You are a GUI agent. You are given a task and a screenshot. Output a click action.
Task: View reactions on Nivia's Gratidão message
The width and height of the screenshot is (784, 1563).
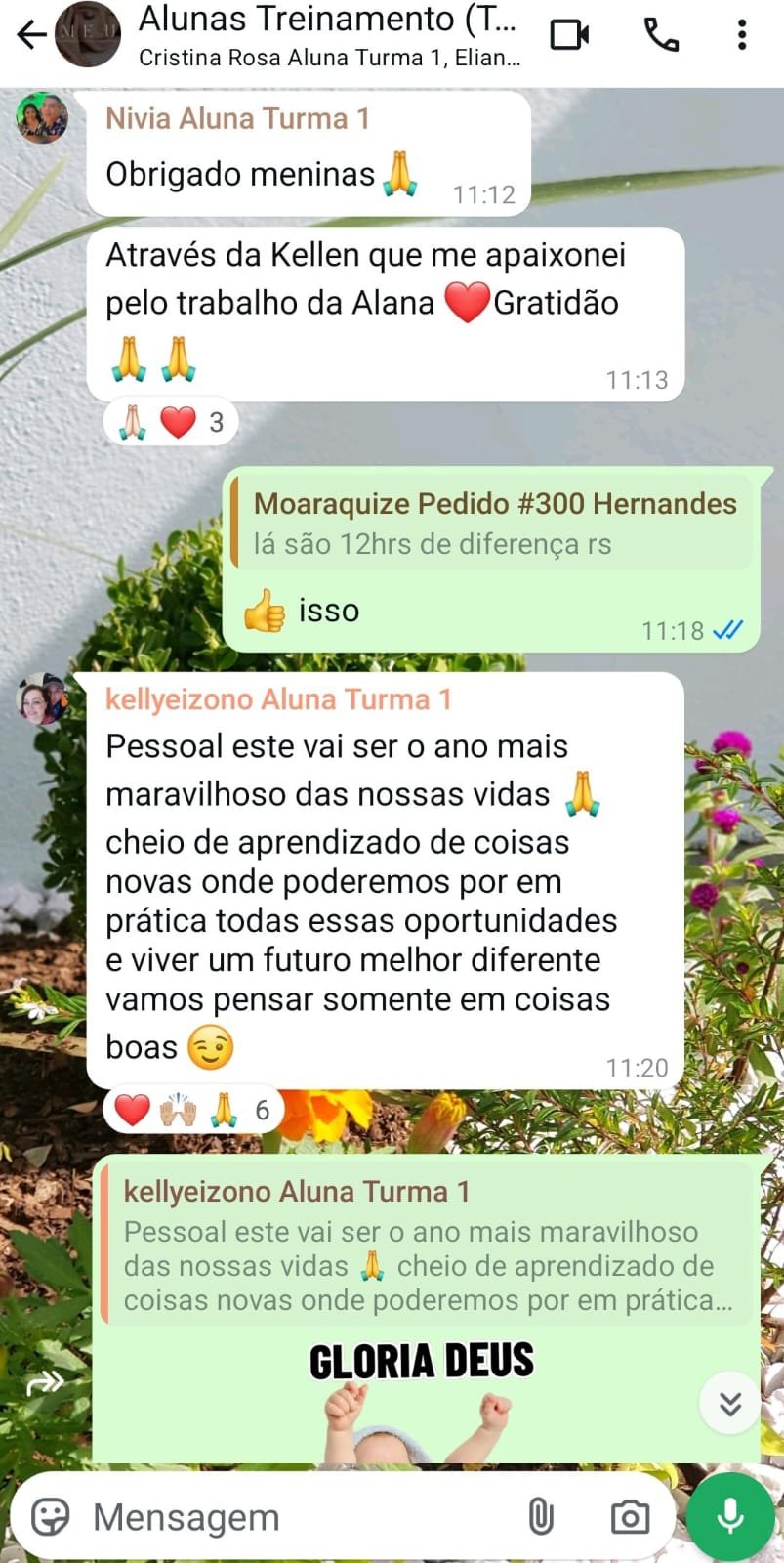click(x=172, y=423)
